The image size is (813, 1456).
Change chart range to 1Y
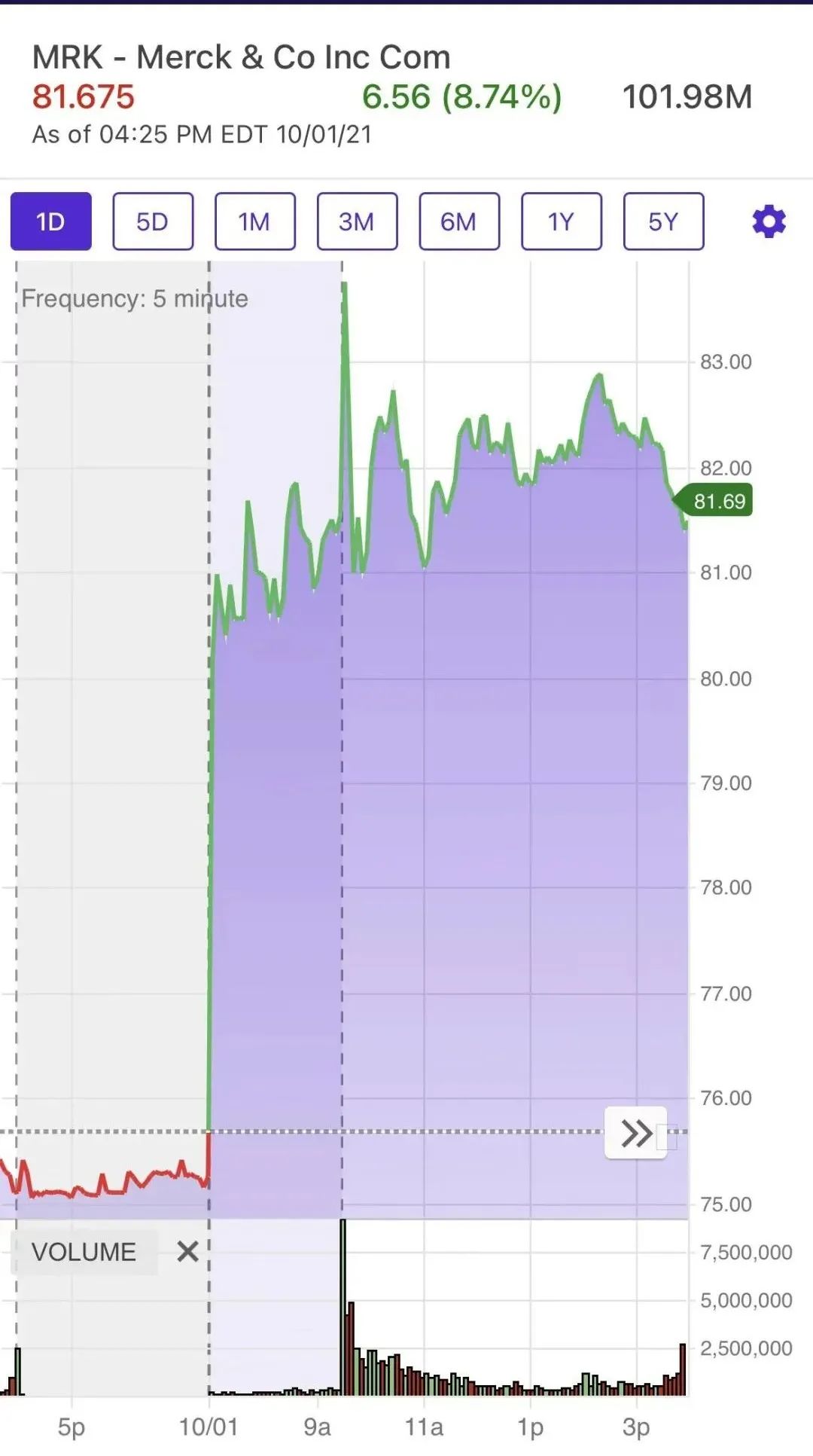(561, 221)
